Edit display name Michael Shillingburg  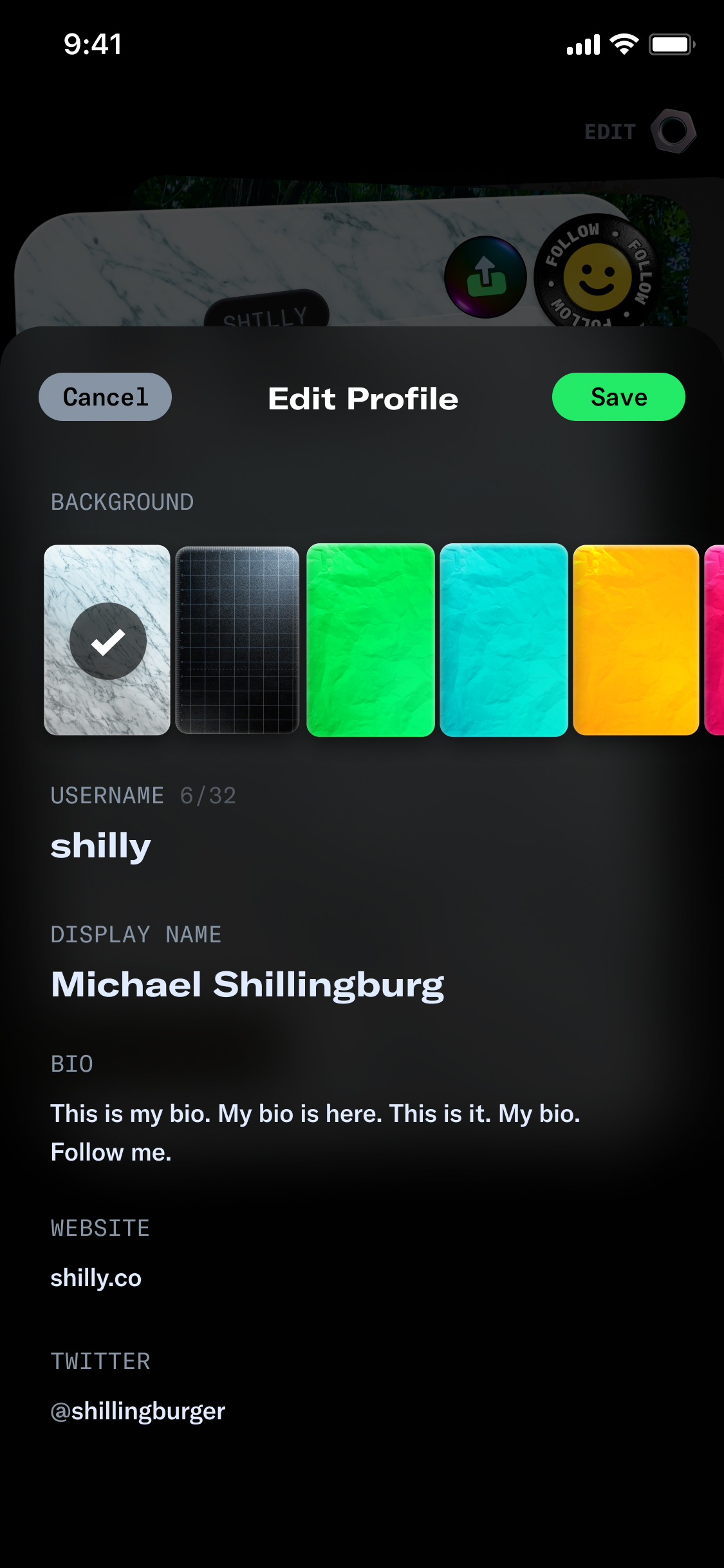pos(248,985)
